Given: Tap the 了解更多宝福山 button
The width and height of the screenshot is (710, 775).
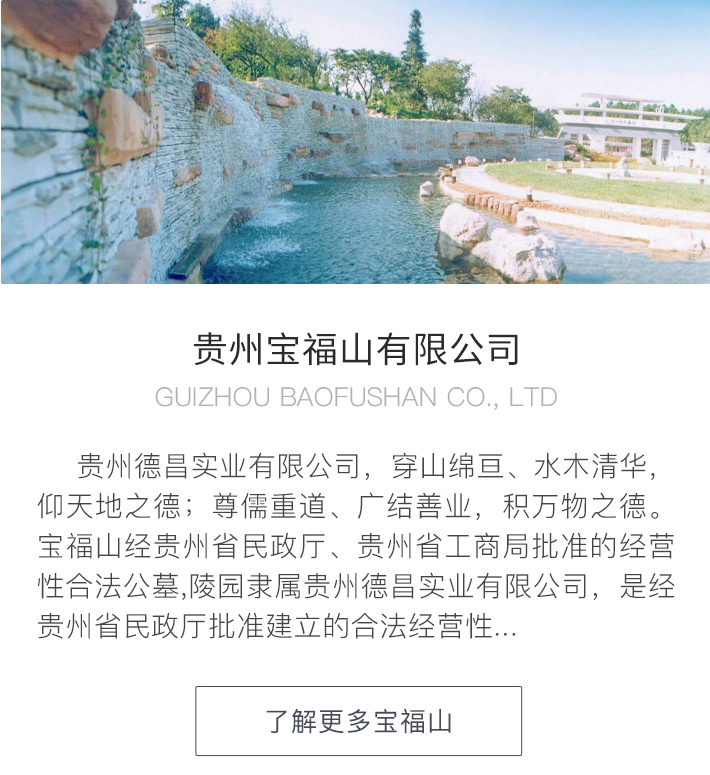Looking at the screenshot, I should pyautogui.click(x=358, y=721).
